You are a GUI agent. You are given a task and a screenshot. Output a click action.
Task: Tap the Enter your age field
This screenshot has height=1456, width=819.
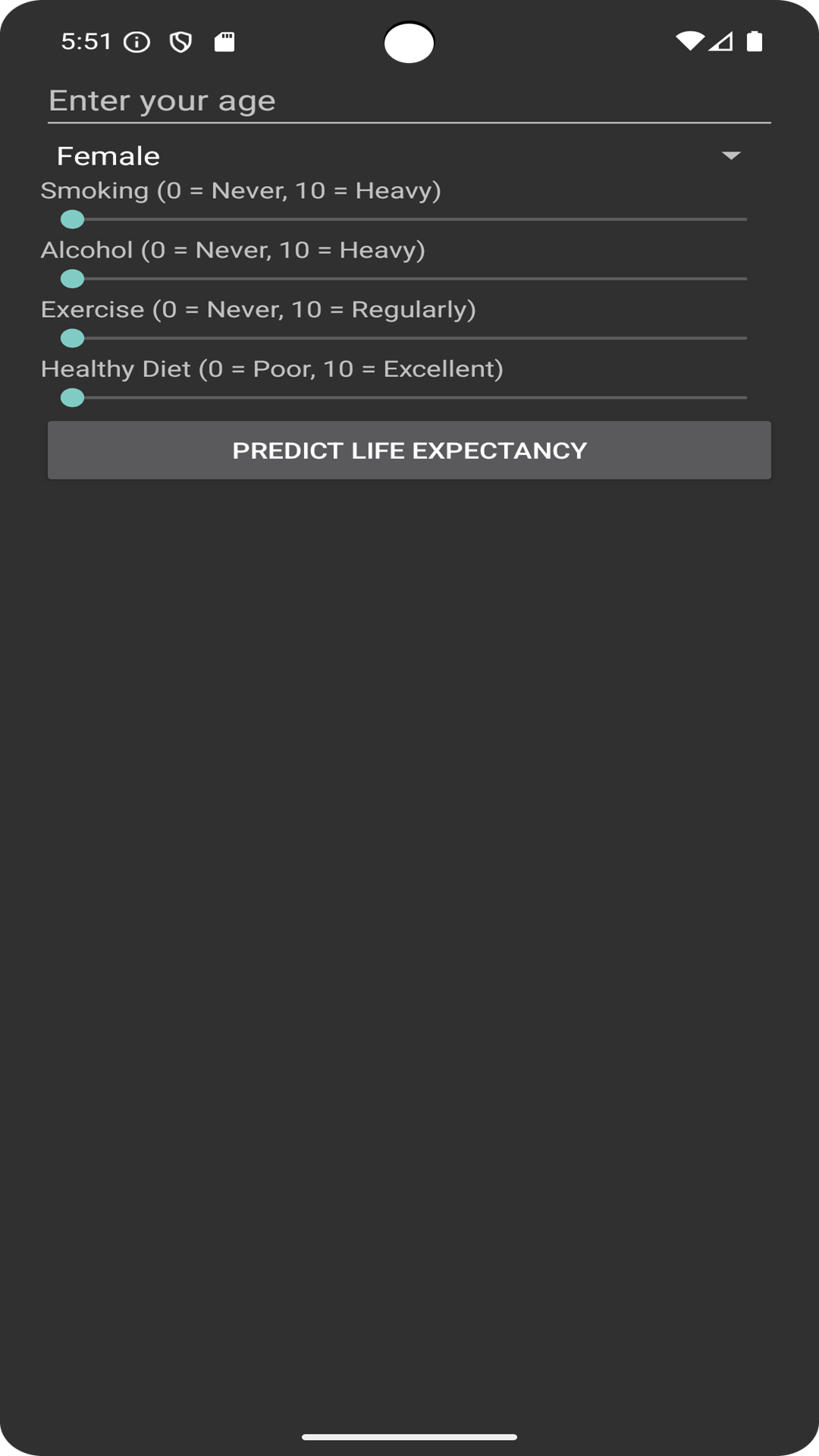pos(409,102)
